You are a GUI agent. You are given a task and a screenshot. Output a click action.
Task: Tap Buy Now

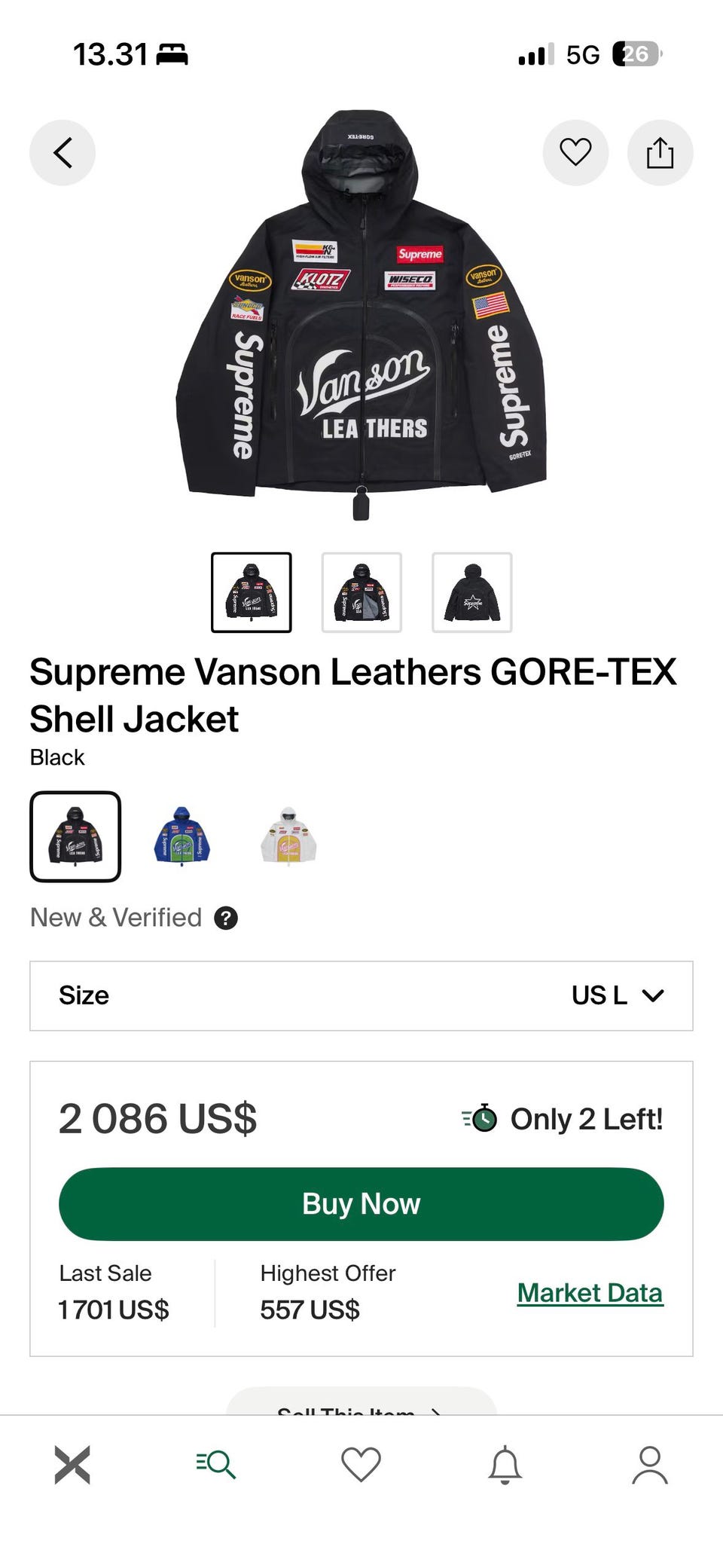click(361, 1203)
